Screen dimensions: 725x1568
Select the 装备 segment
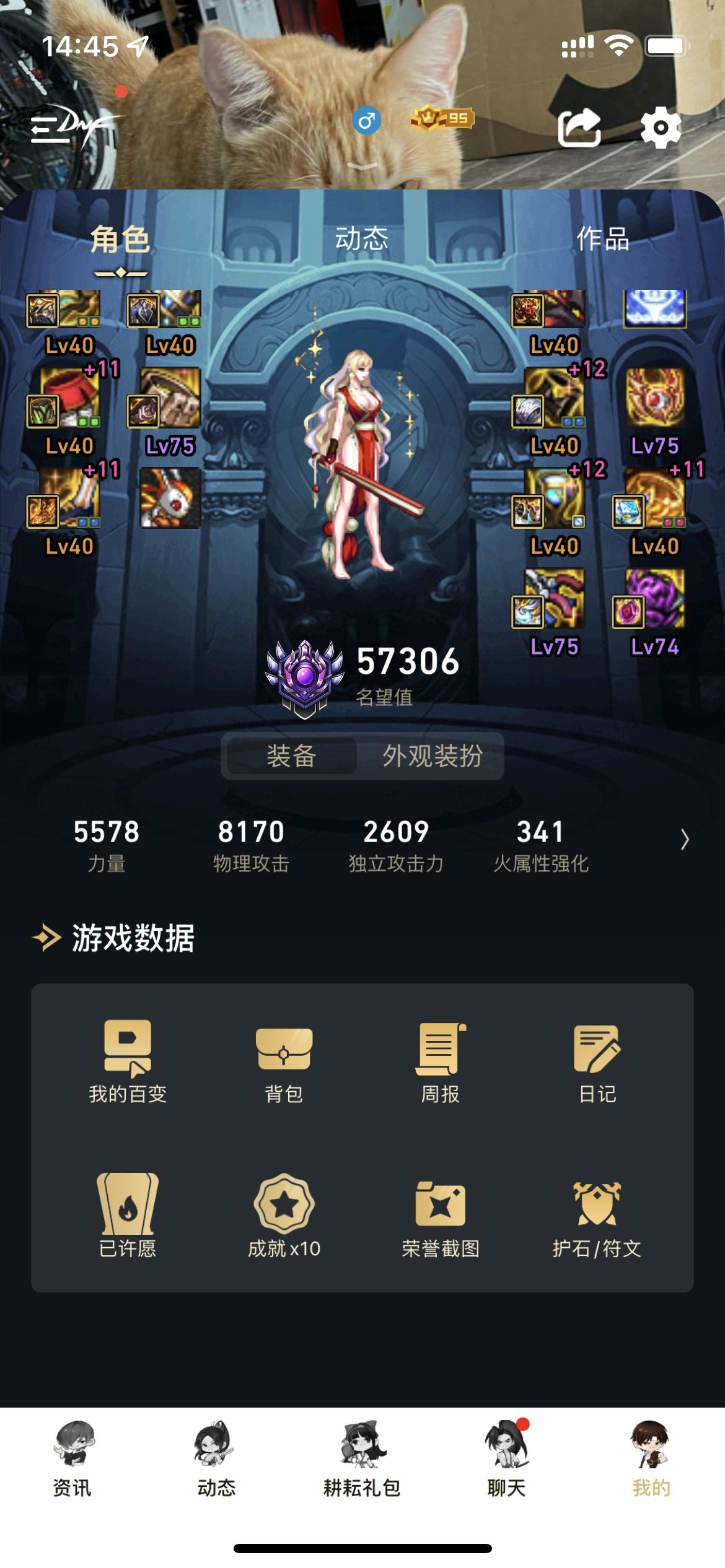[292, 756]
